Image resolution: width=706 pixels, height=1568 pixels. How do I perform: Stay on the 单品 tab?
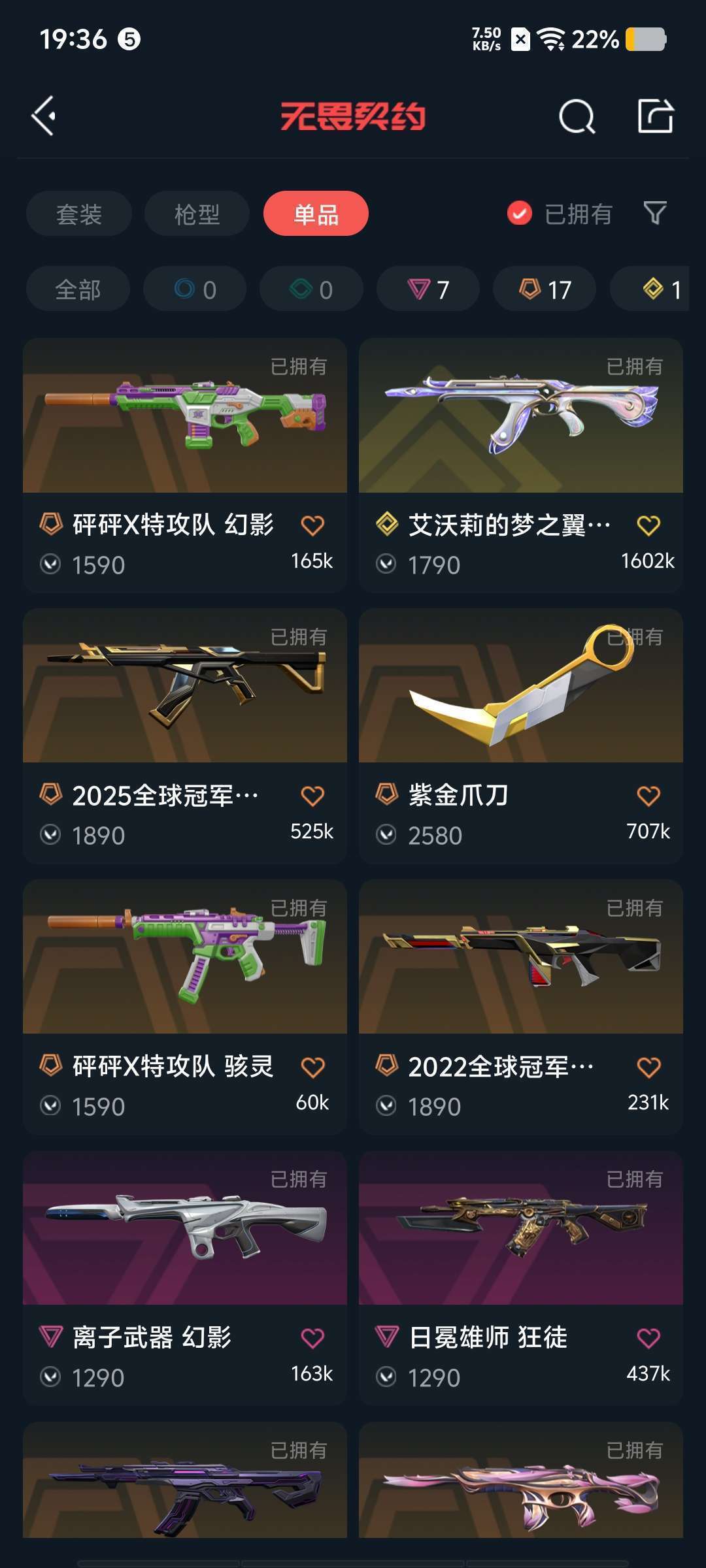click(316, 214)
